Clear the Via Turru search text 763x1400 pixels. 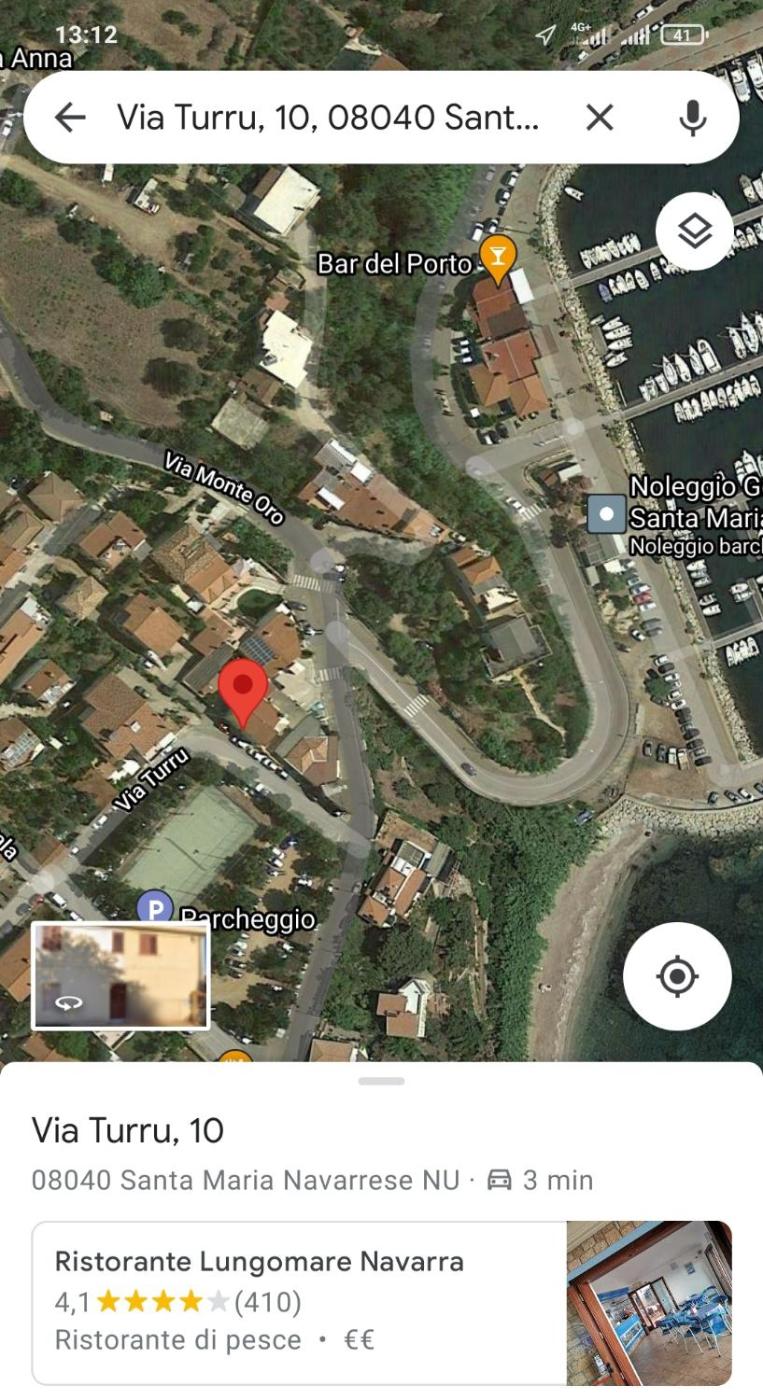(x=599, y=118)
